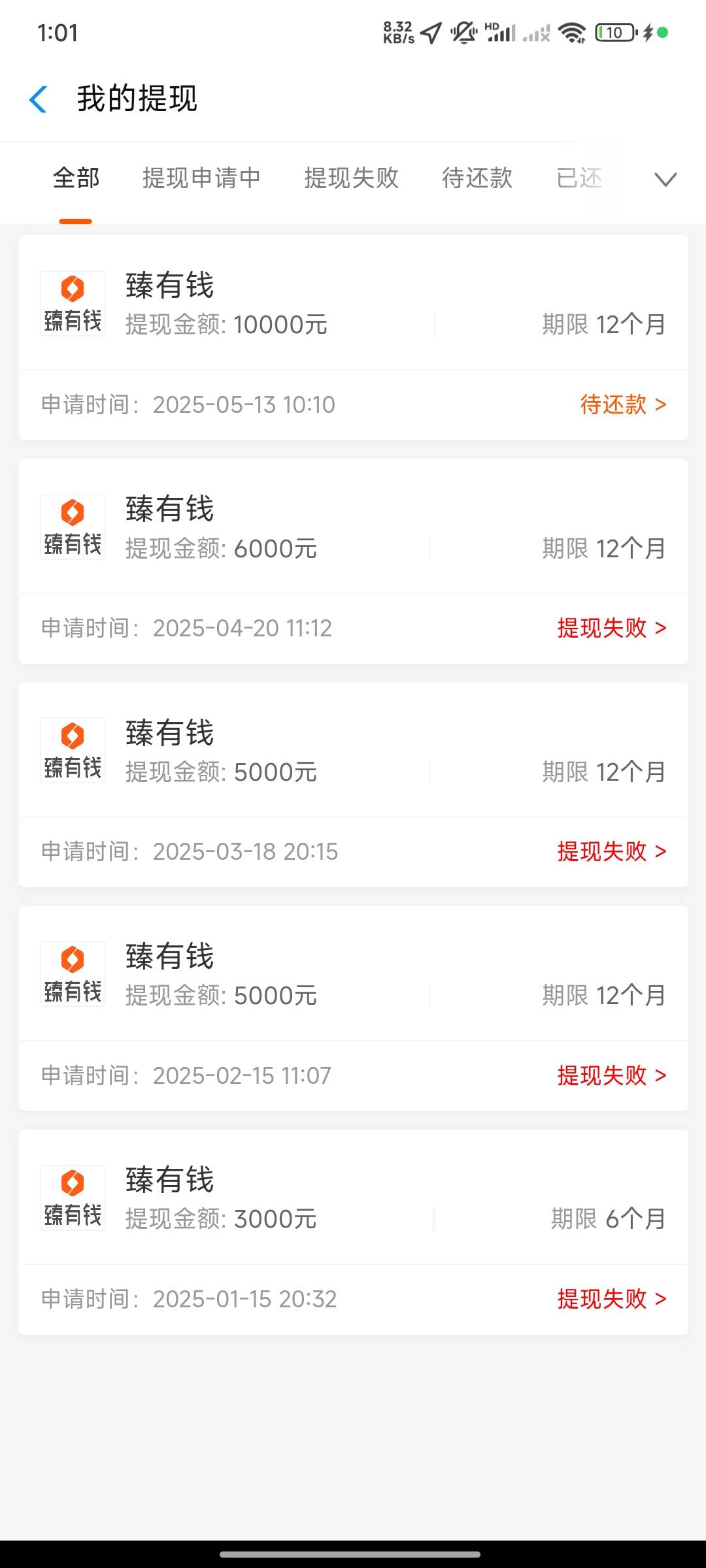Expand the tab list dropdown arrow
This screenshot has height=1568, width=706.
(665, 179)
